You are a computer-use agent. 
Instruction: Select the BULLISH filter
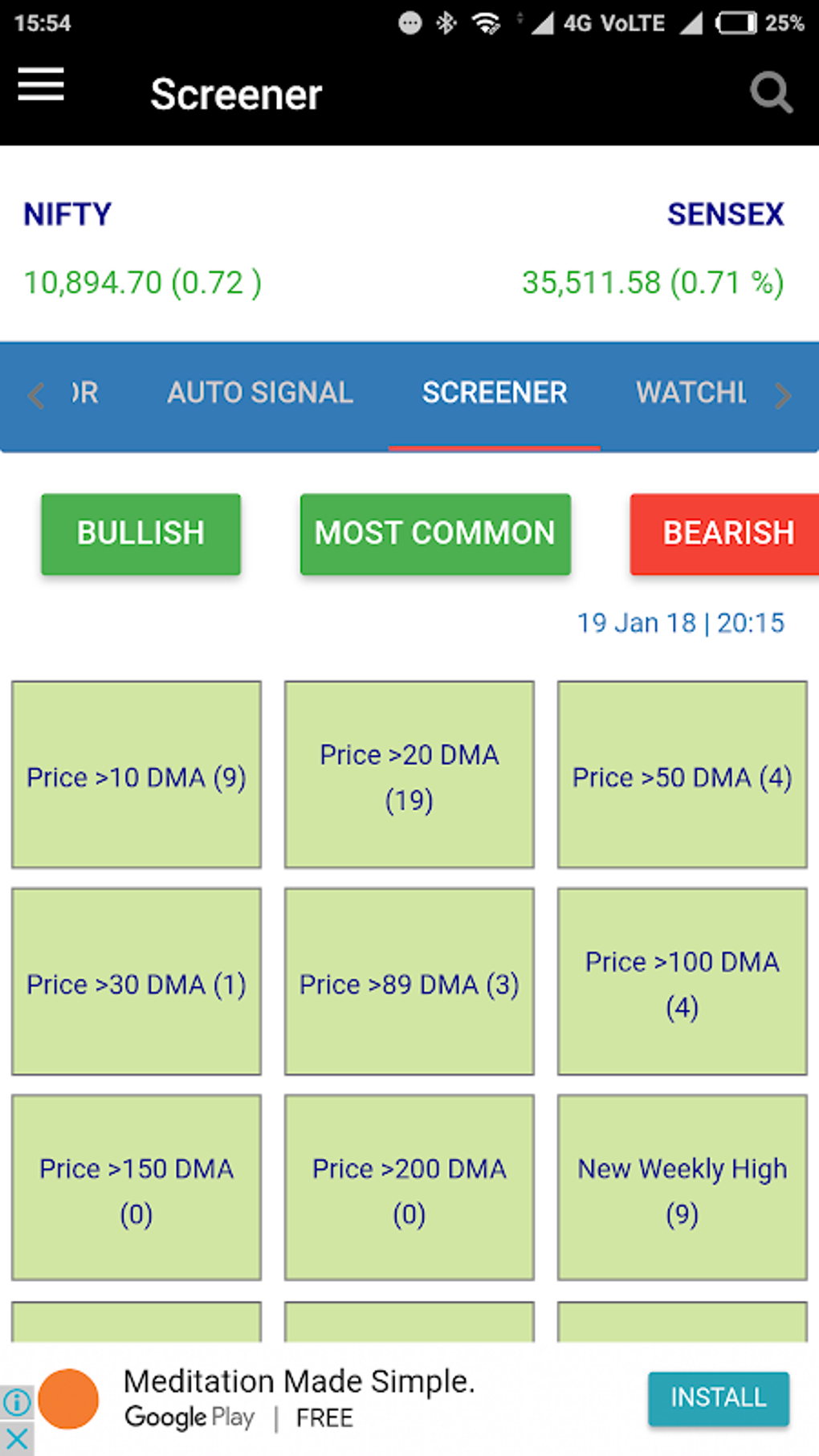tap(140, 532)
